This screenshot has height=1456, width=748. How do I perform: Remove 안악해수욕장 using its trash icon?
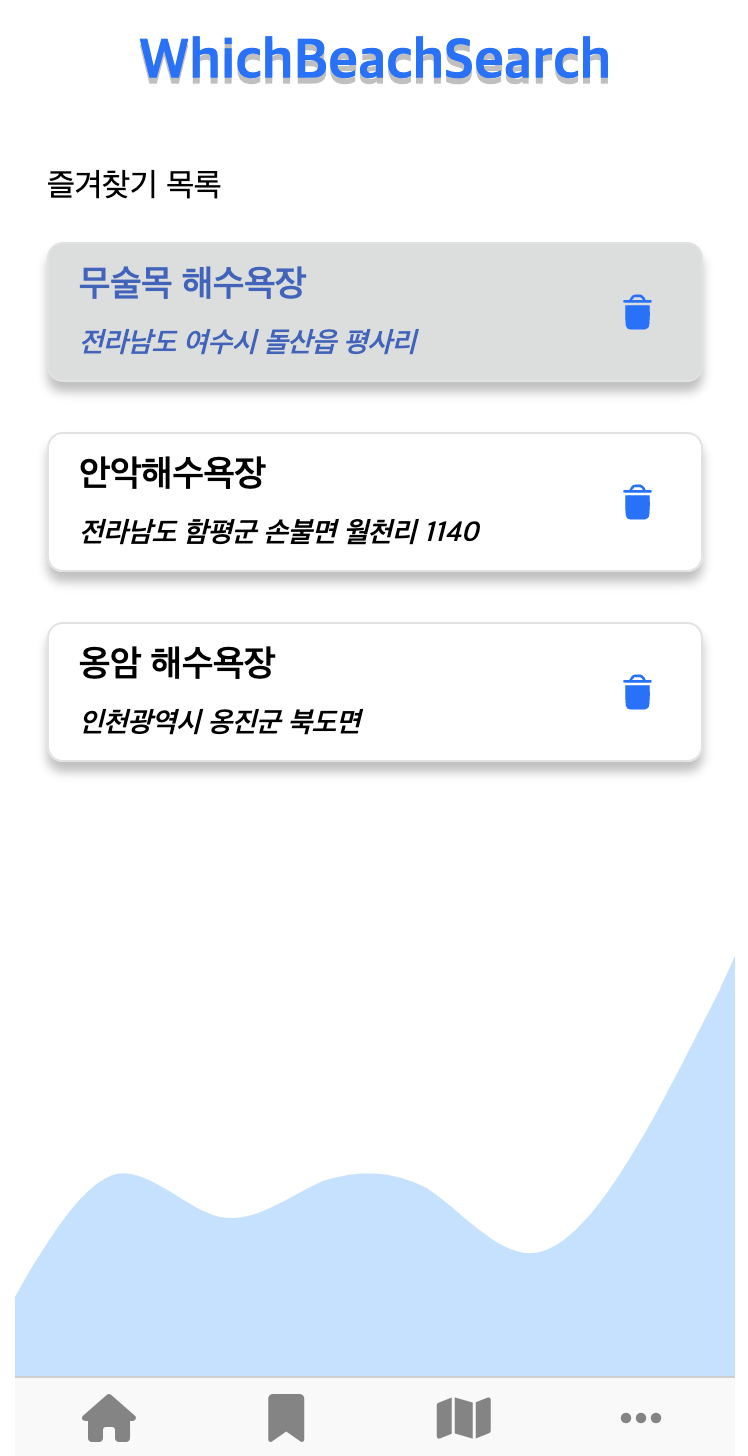coord(637,502)
